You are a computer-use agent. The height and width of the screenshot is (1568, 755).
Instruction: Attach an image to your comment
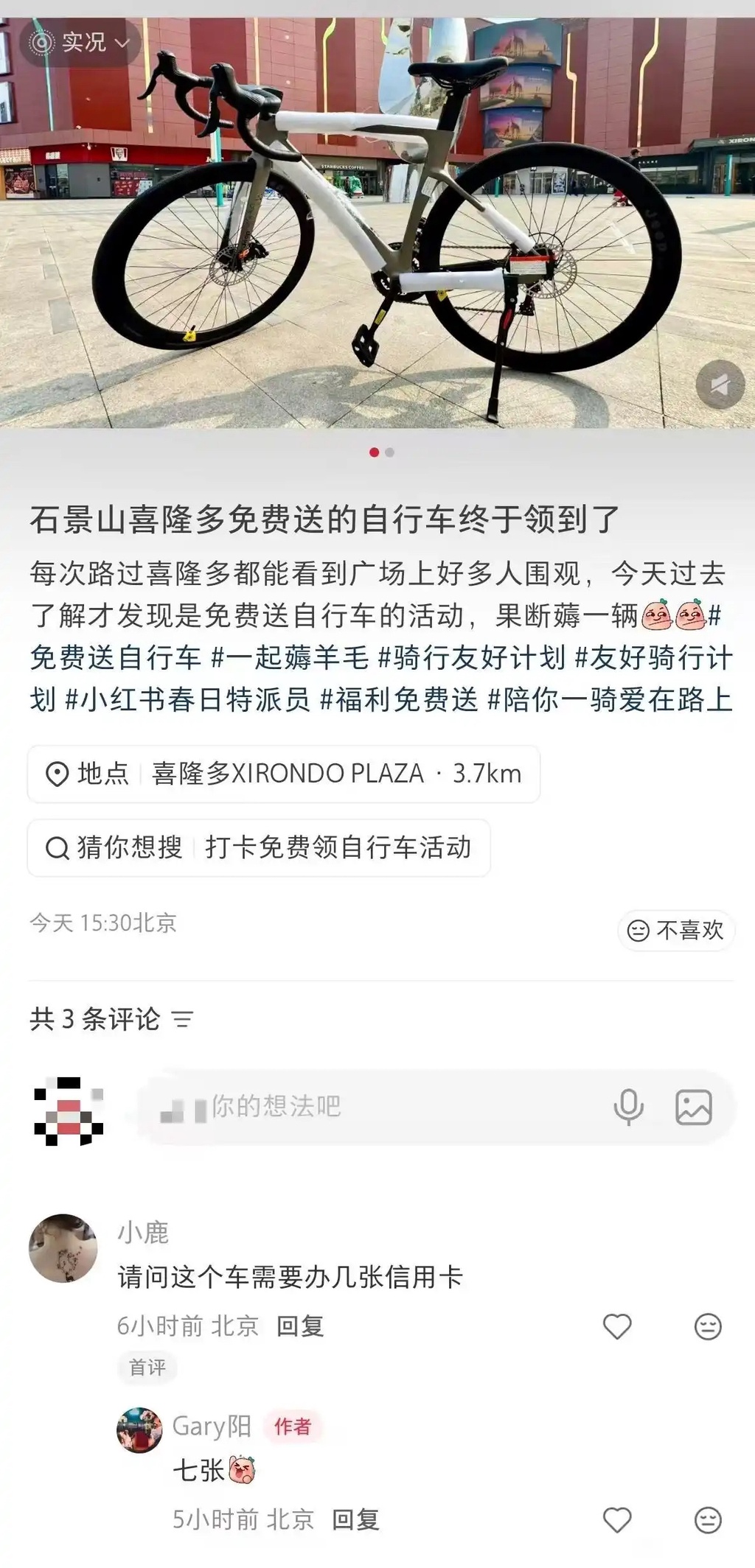[693, 1107]
